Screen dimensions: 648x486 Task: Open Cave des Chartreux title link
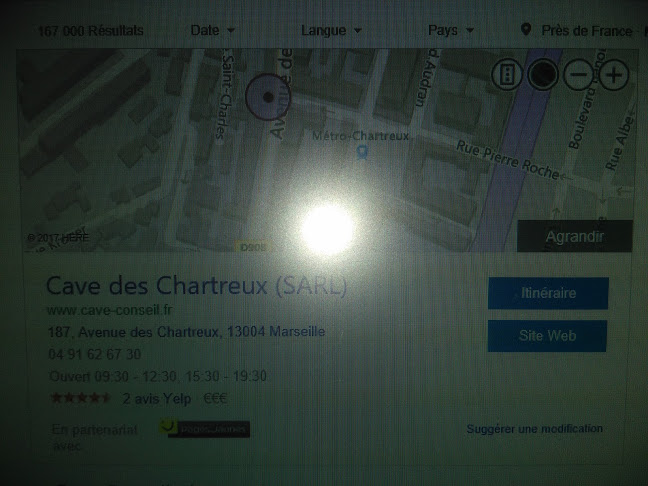click(x=158, y=285)
